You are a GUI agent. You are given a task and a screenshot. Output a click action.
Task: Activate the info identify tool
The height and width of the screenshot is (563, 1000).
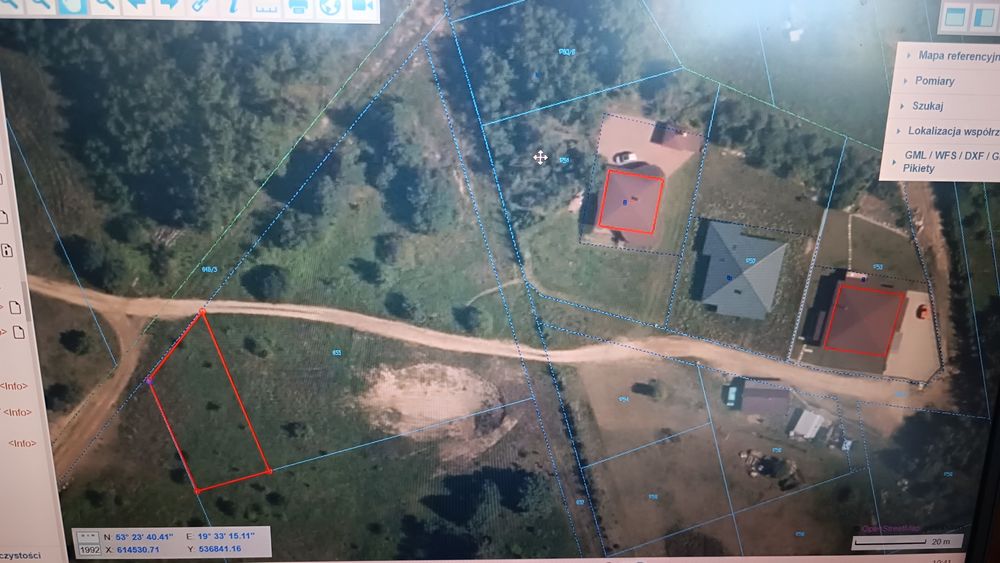232,5
